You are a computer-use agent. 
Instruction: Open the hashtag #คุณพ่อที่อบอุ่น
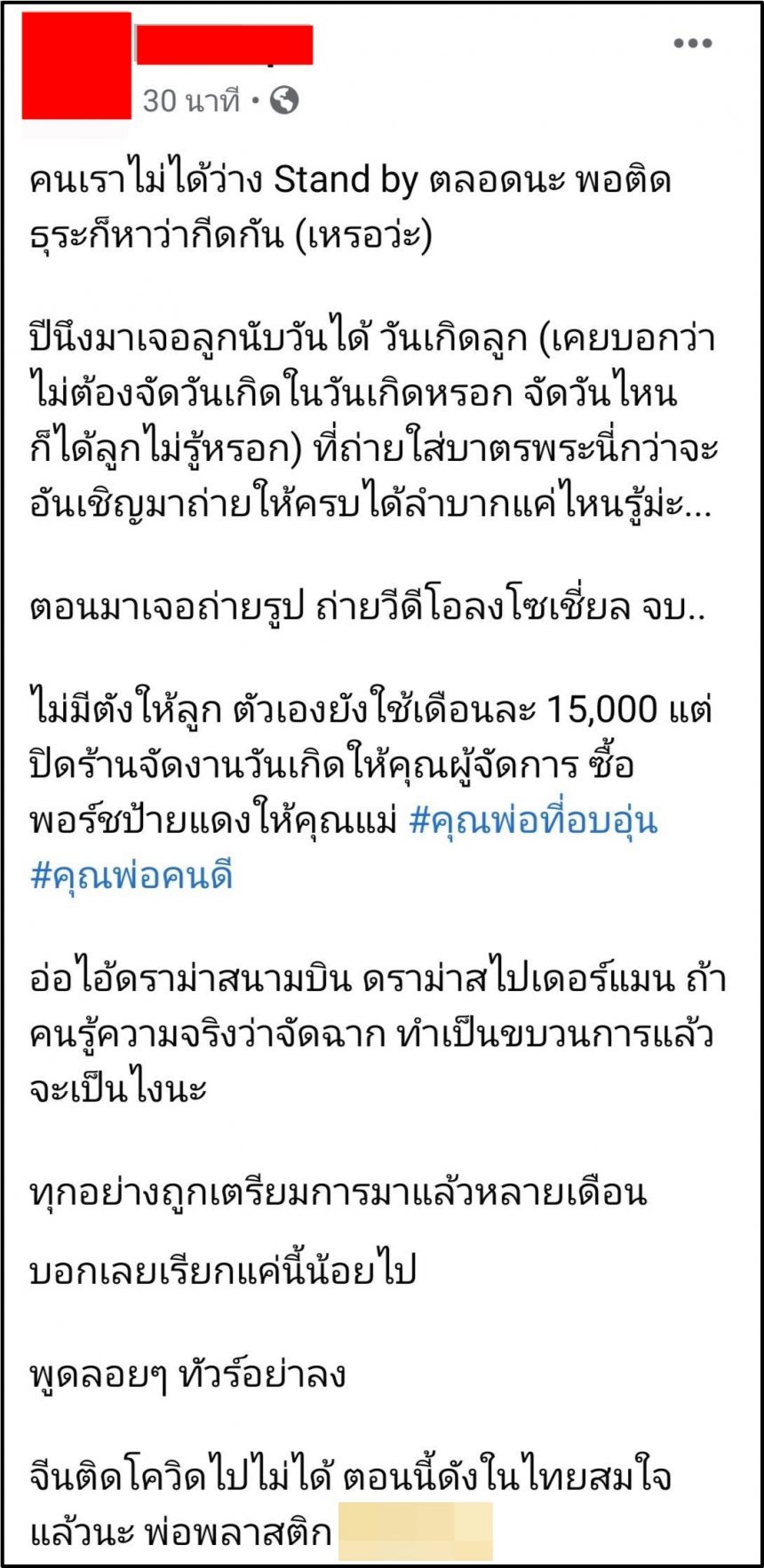tap(532, 821)
